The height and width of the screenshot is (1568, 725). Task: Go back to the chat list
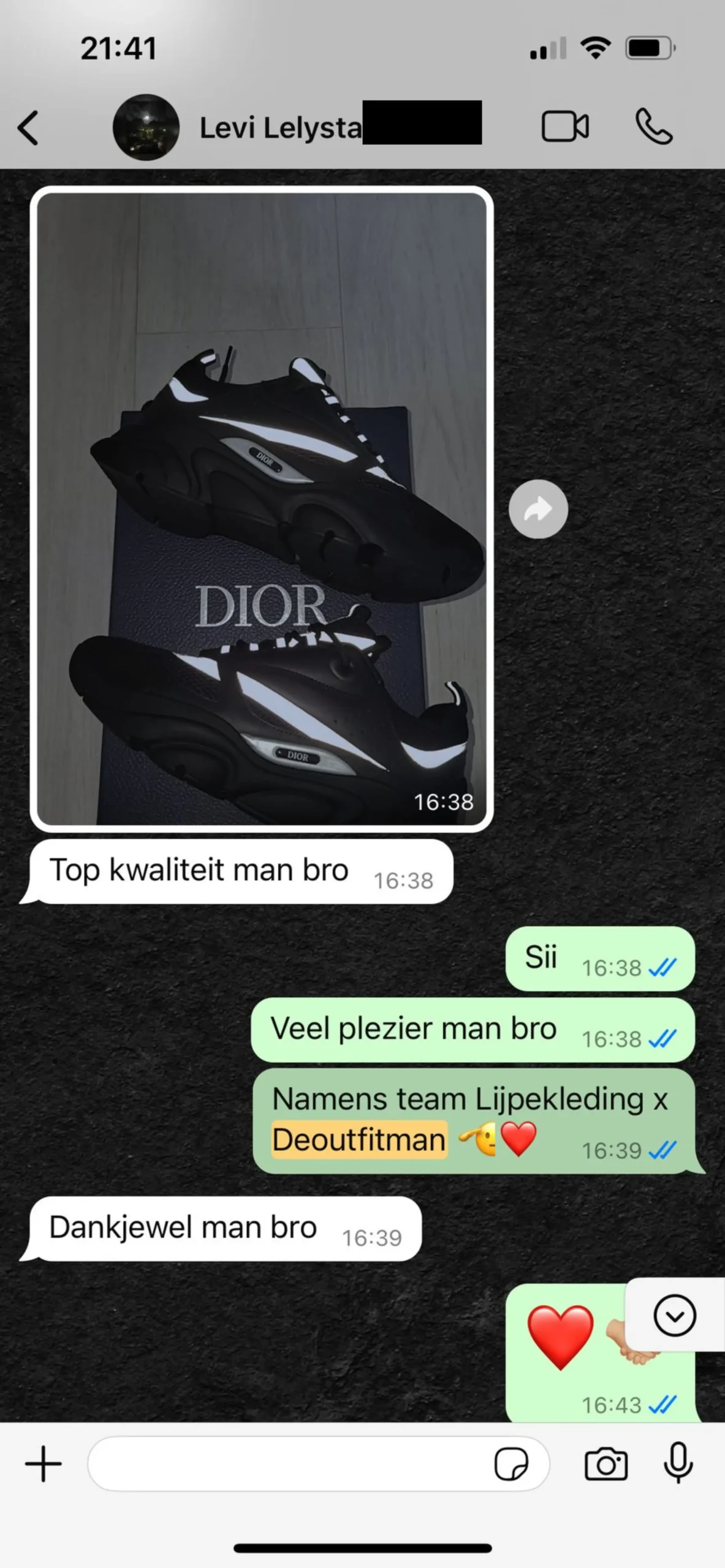[28, 128]
